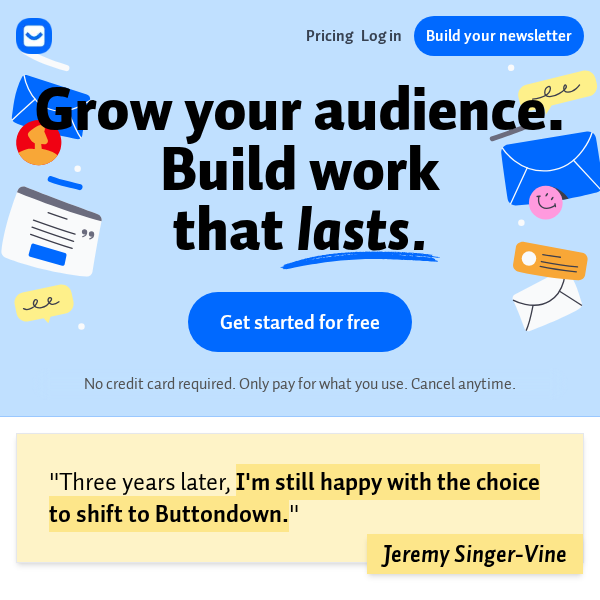Go to Log in
Viewport: 600px width, 600px height.
click(x=381, y=36)
